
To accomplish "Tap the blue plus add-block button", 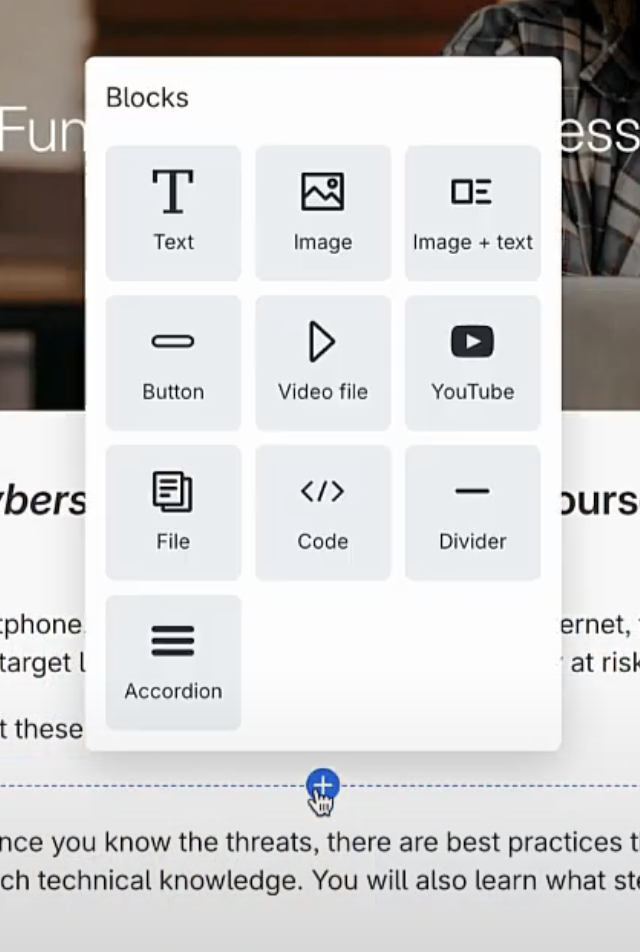I will pos(322,785).
